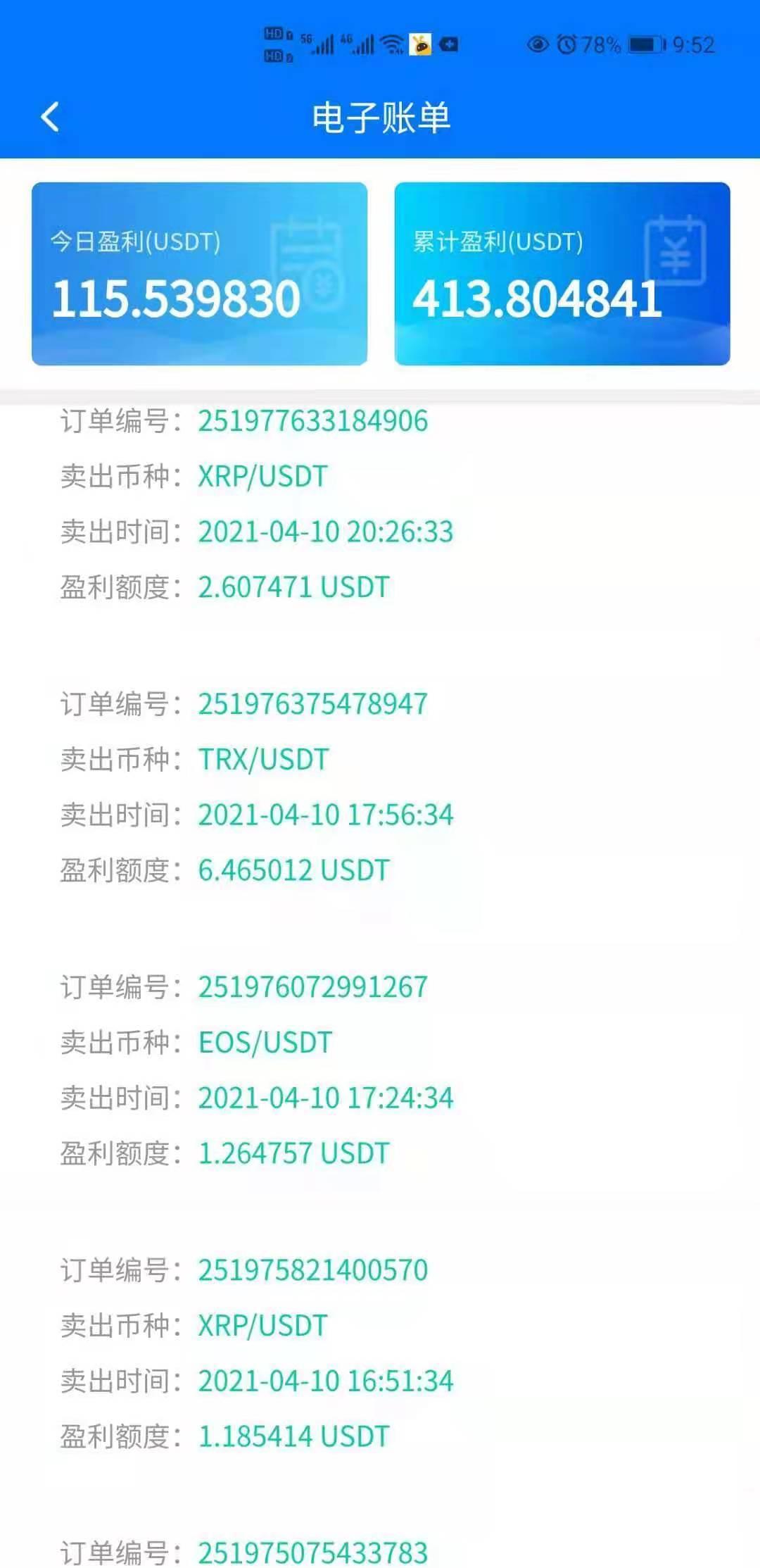Tap the back arrow to leave 电子账单
Screen dimensions: 760x1568
[49, 116]
